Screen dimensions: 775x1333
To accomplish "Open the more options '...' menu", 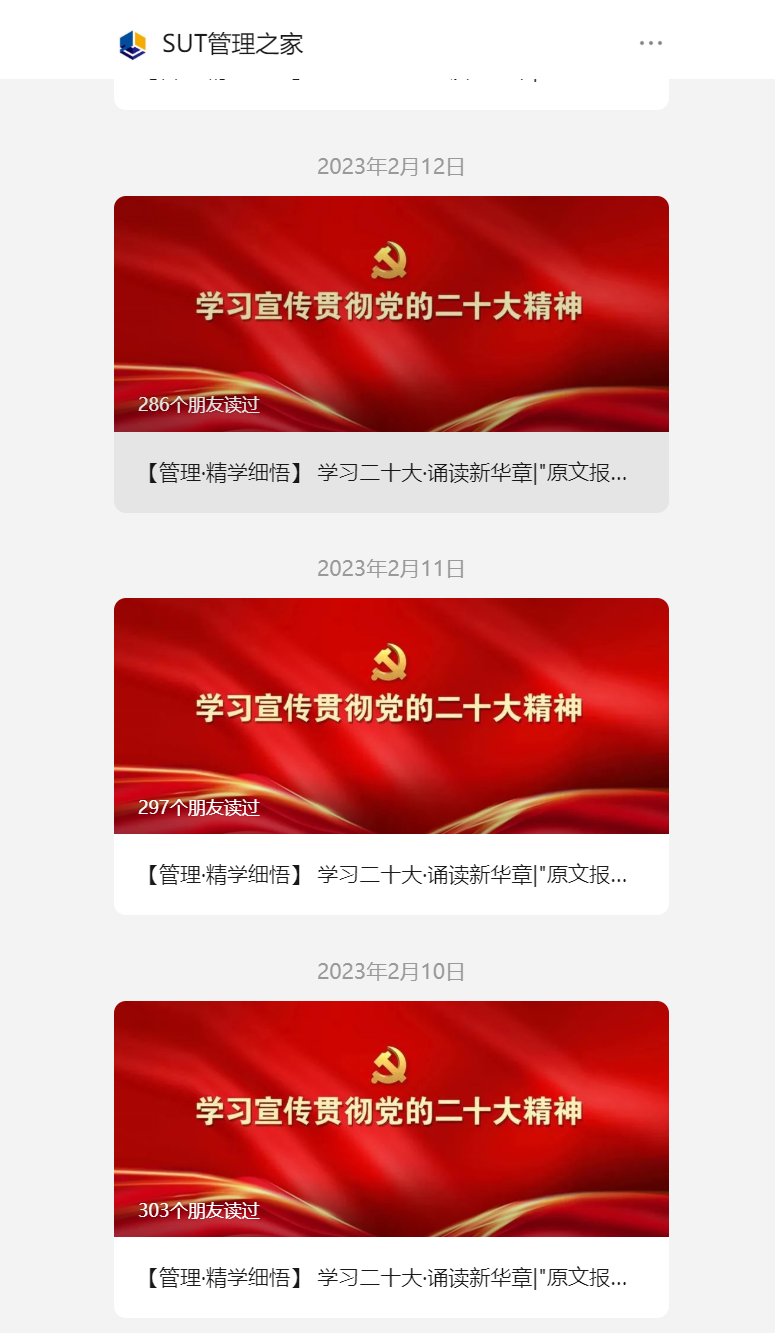I will click(651, 41).
